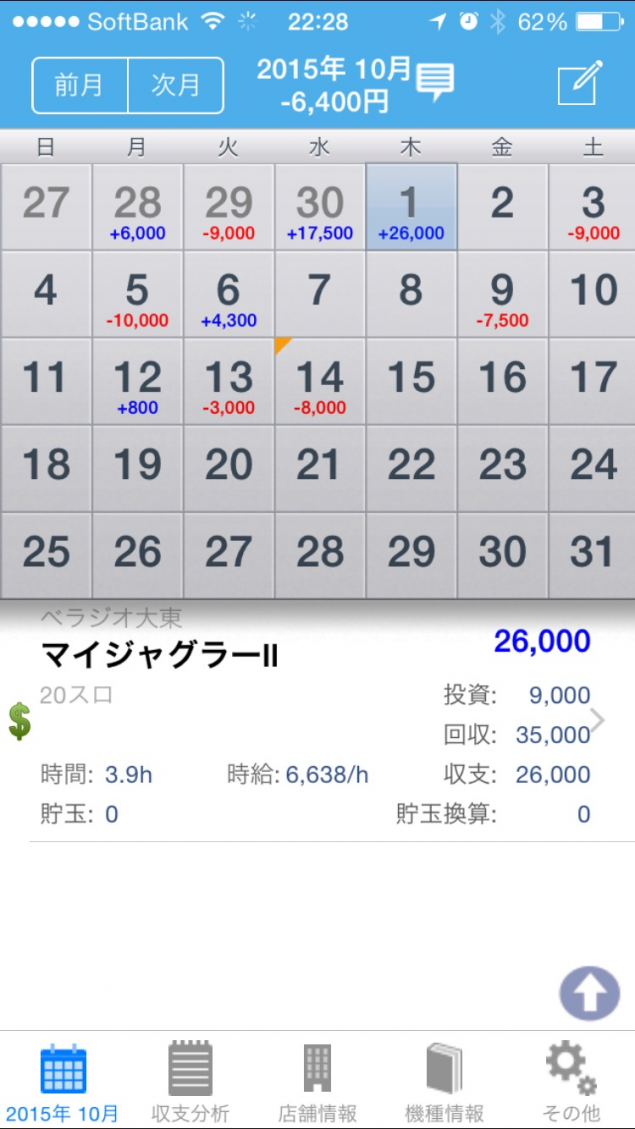Screen dimensions: 635x1129
Task: Switch to the 店舗情報 tab
Action: tap(317, 1082)
